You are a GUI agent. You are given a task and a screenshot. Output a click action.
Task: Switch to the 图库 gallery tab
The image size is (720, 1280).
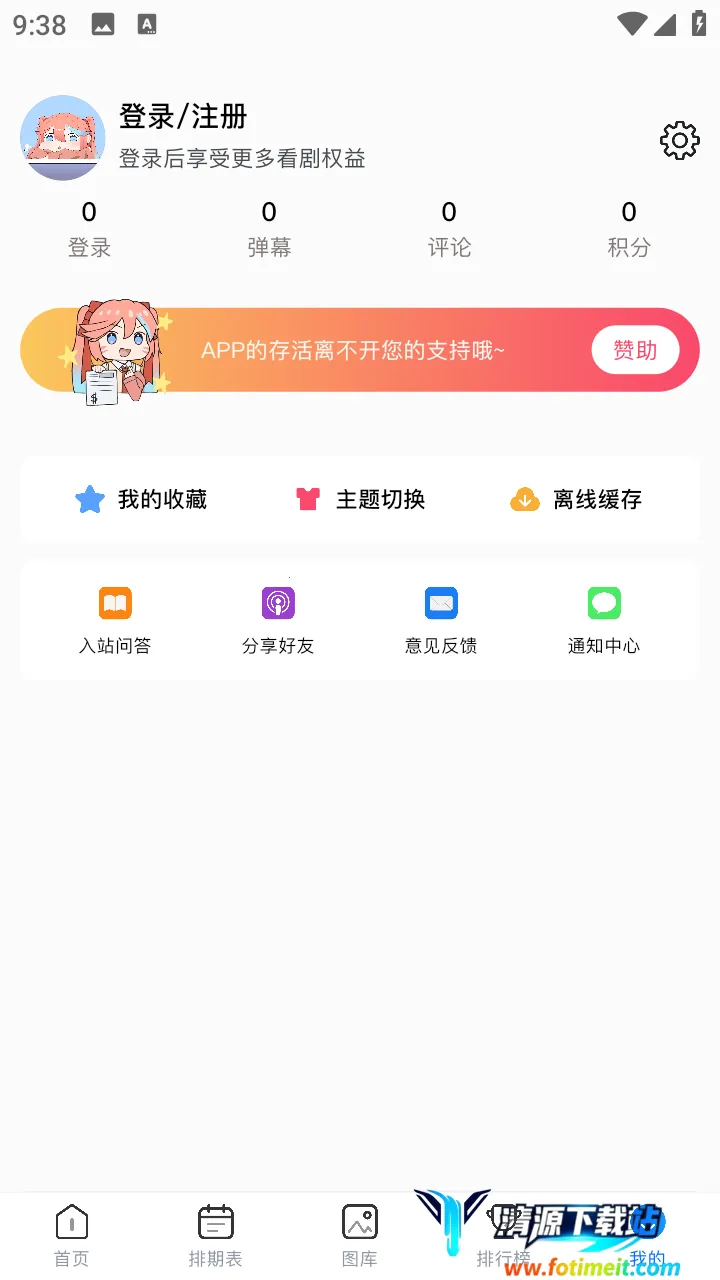(x=360, y=1236)
